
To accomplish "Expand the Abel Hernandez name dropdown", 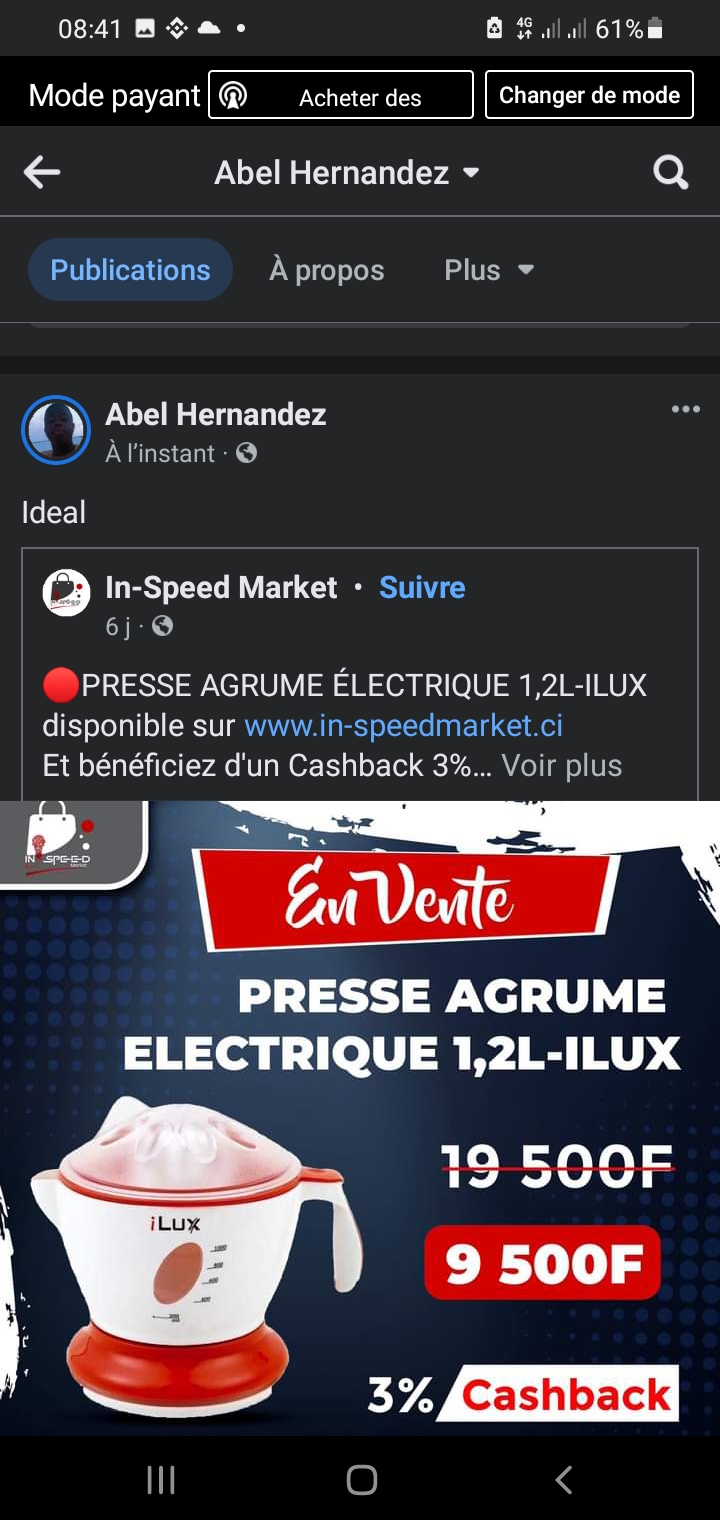I will tap(347, 173).
